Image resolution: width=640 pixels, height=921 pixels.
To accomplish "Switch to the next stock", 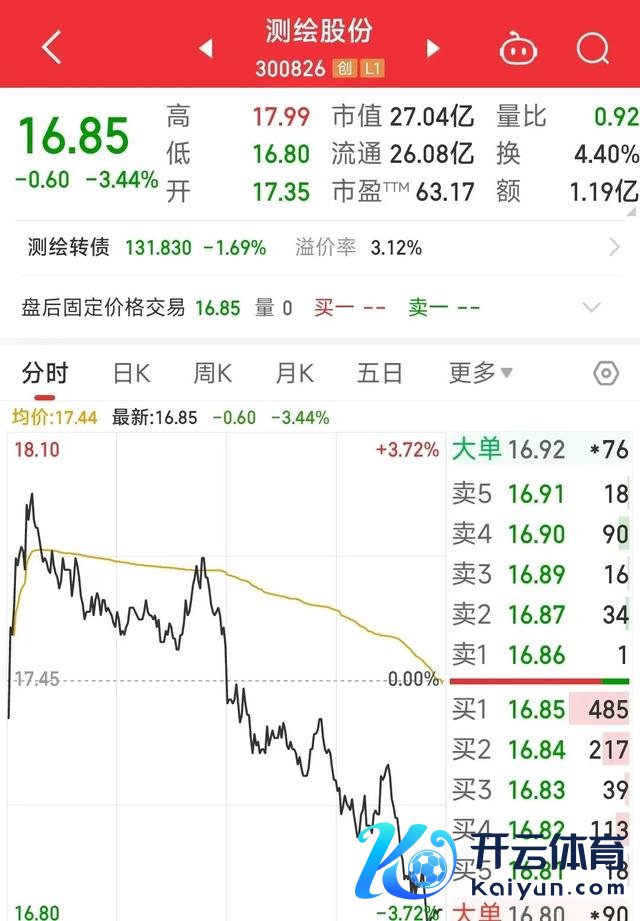I will tap(433, 48).
